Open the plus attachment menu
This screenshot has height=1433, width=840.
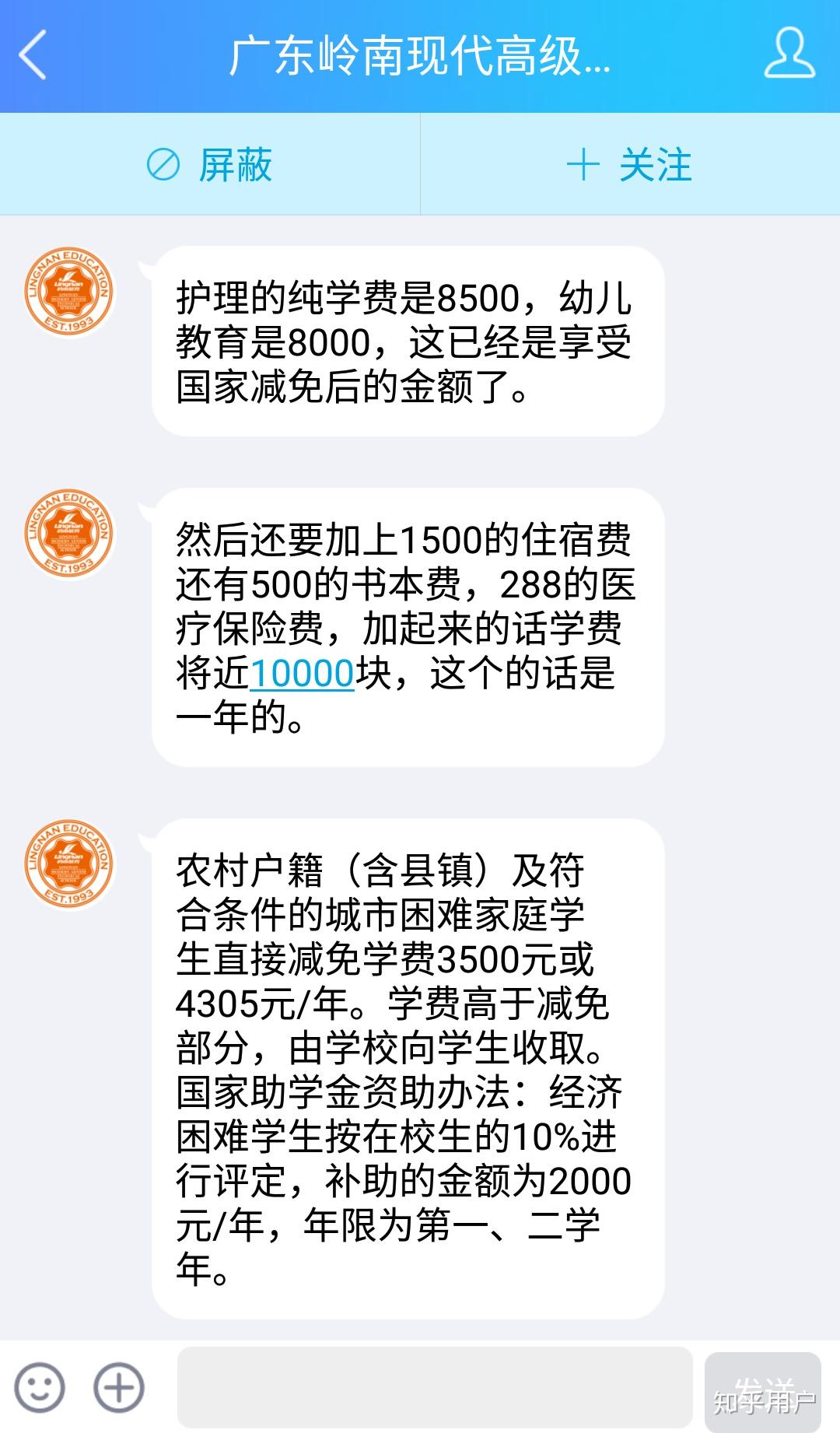(x=119, y=1387)
